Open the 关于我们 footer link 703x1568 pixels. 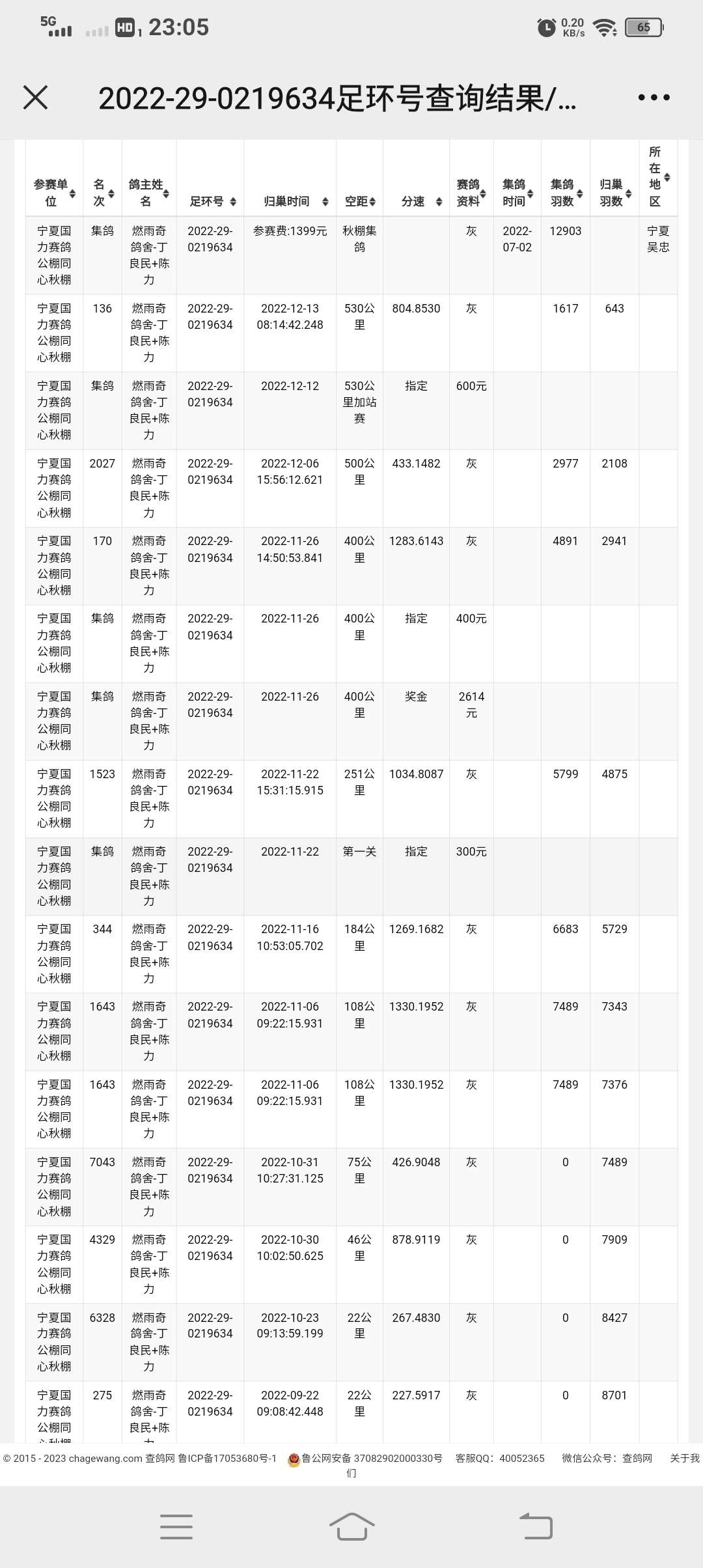(x=684, y=1458)
